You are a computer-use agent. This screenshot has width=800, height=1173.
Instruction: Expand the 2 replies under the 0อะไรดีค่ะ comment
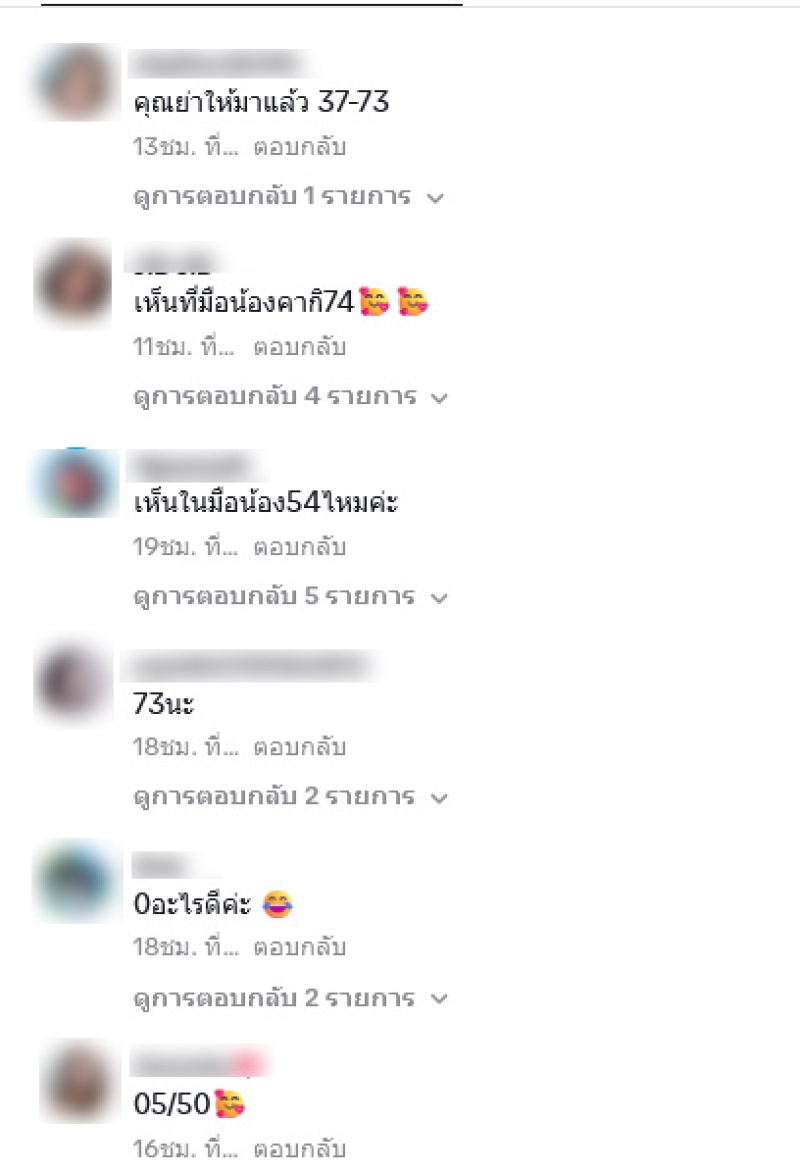point(289,997)
